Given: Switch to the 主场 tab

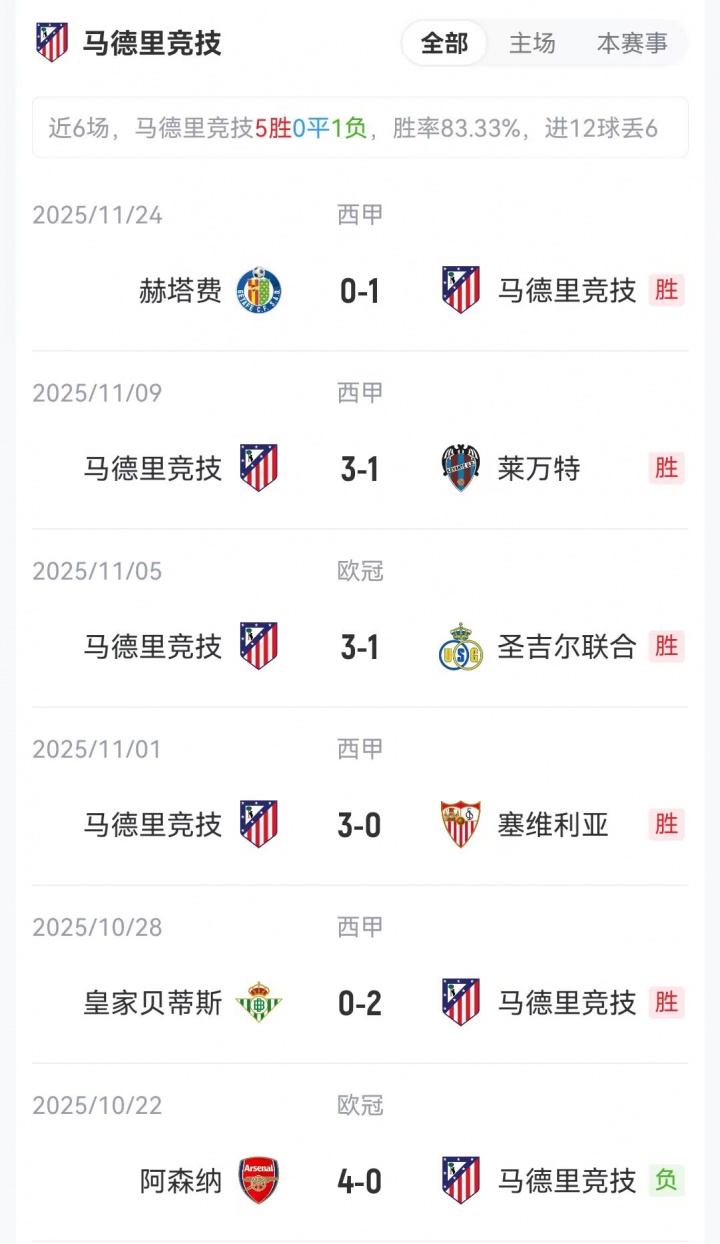Looking at the screenshot, I should (x=532, y=44).
